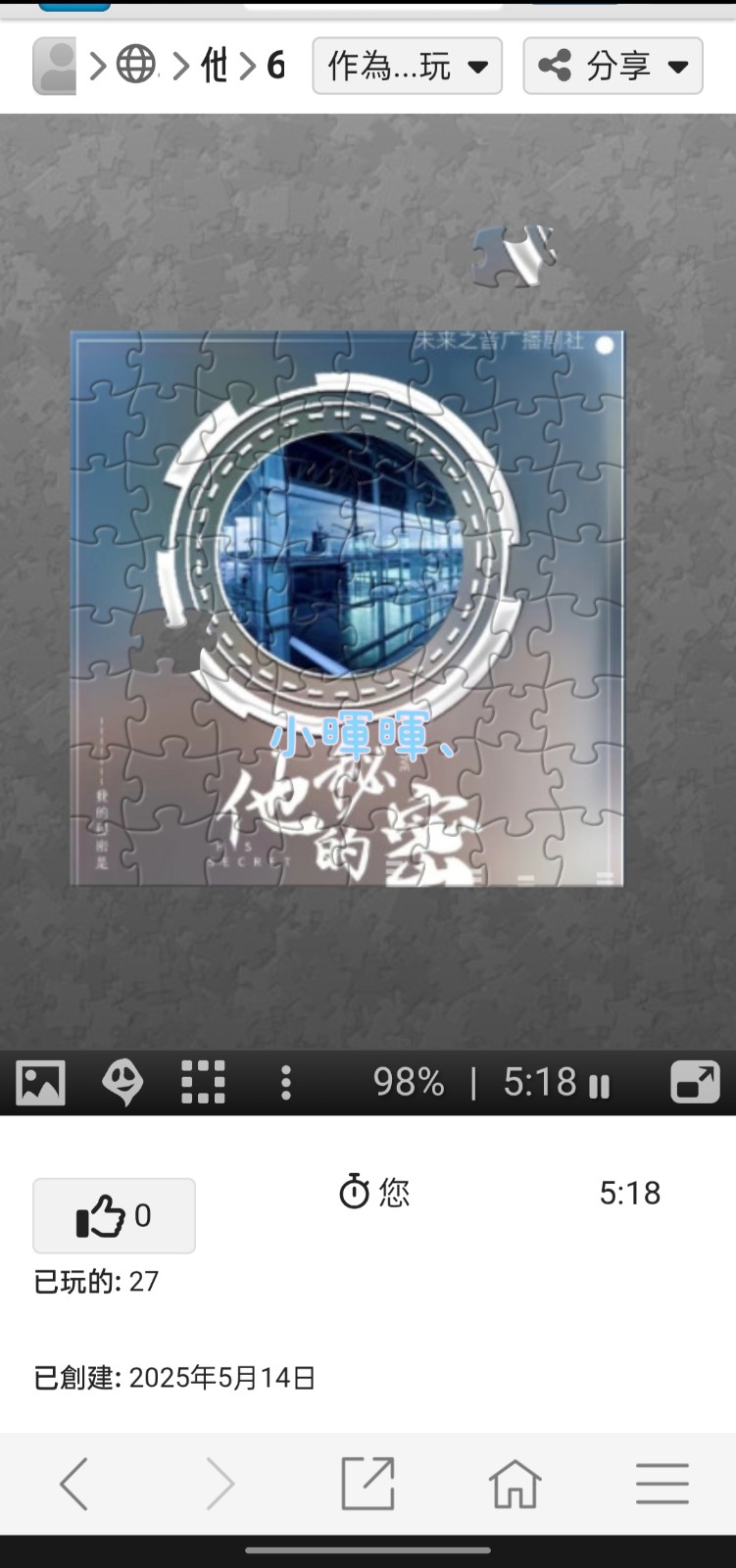Arrange pieces with the grid icon
The image size is (736, 1568).
[x=204, y=1083]
